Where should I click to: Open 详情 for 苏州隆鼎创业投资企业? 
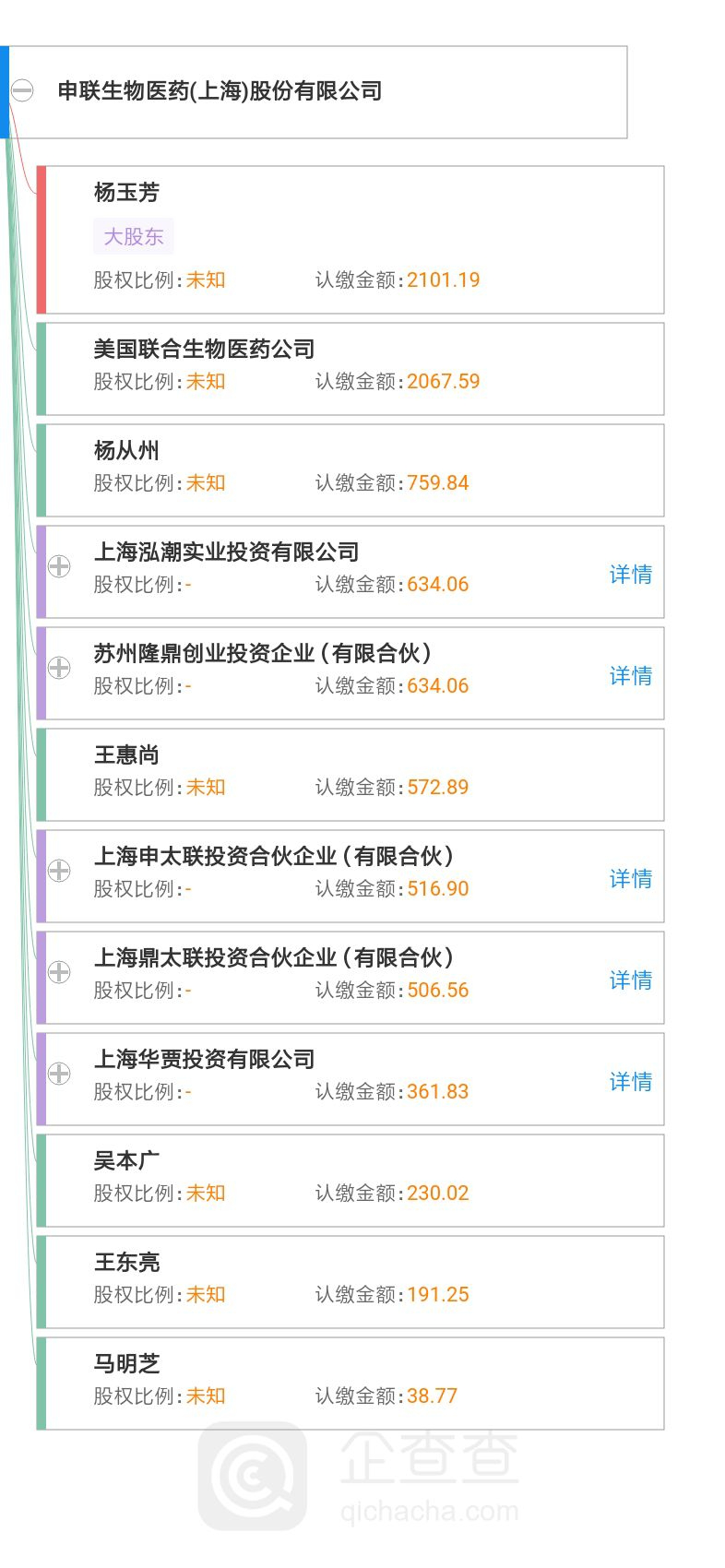pyautogui.click(x=630, y=676)
